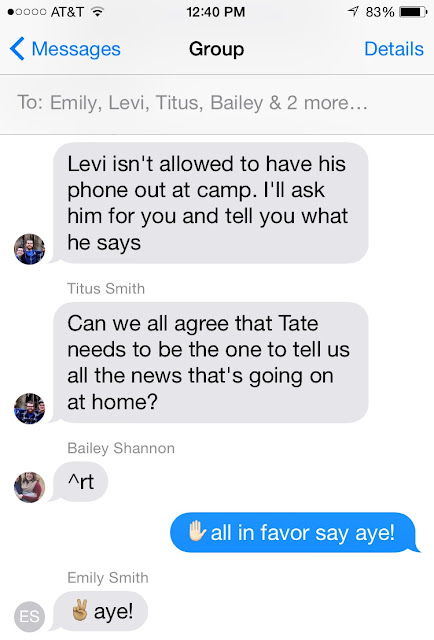Open Titus Smith's avatar beside Tate message
434x640 pixels.
pyautogui.click(x=29, y=408)
